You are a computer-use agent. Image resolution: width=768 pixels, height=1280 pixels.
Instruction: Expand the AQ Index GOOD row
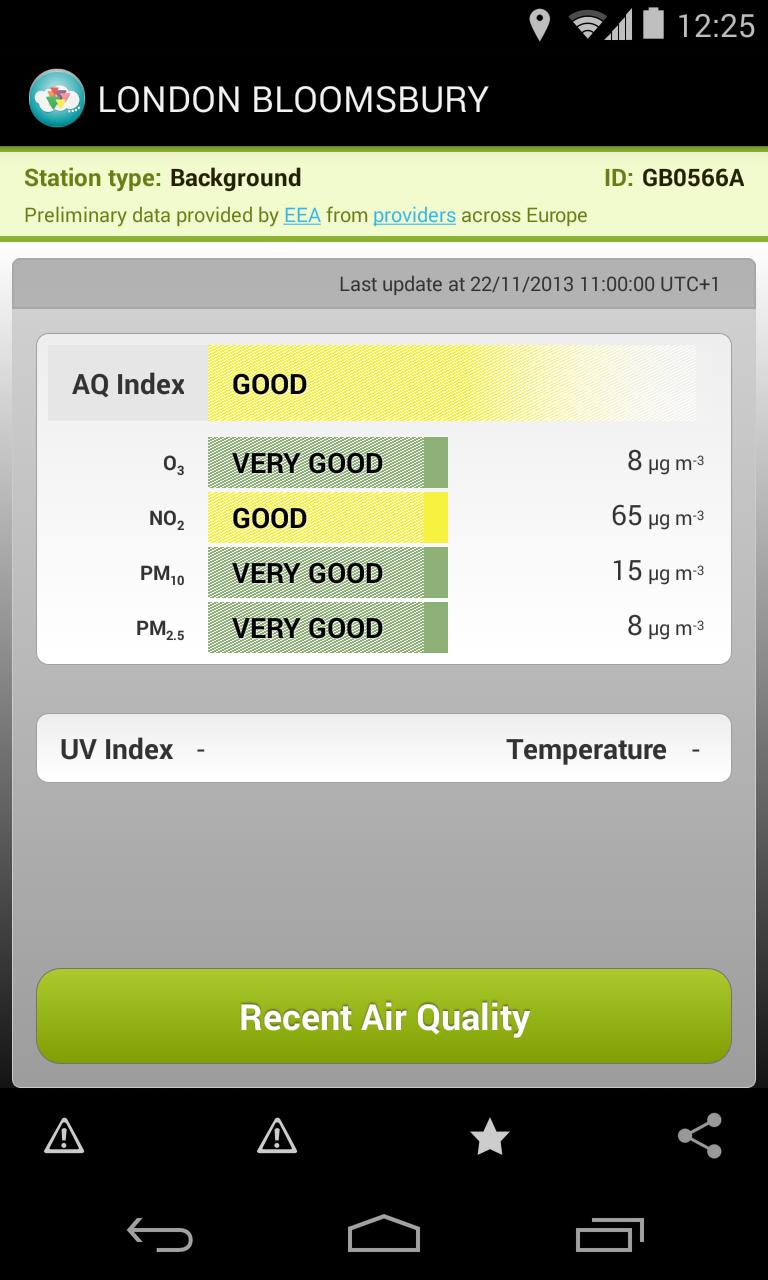(450, 384)
